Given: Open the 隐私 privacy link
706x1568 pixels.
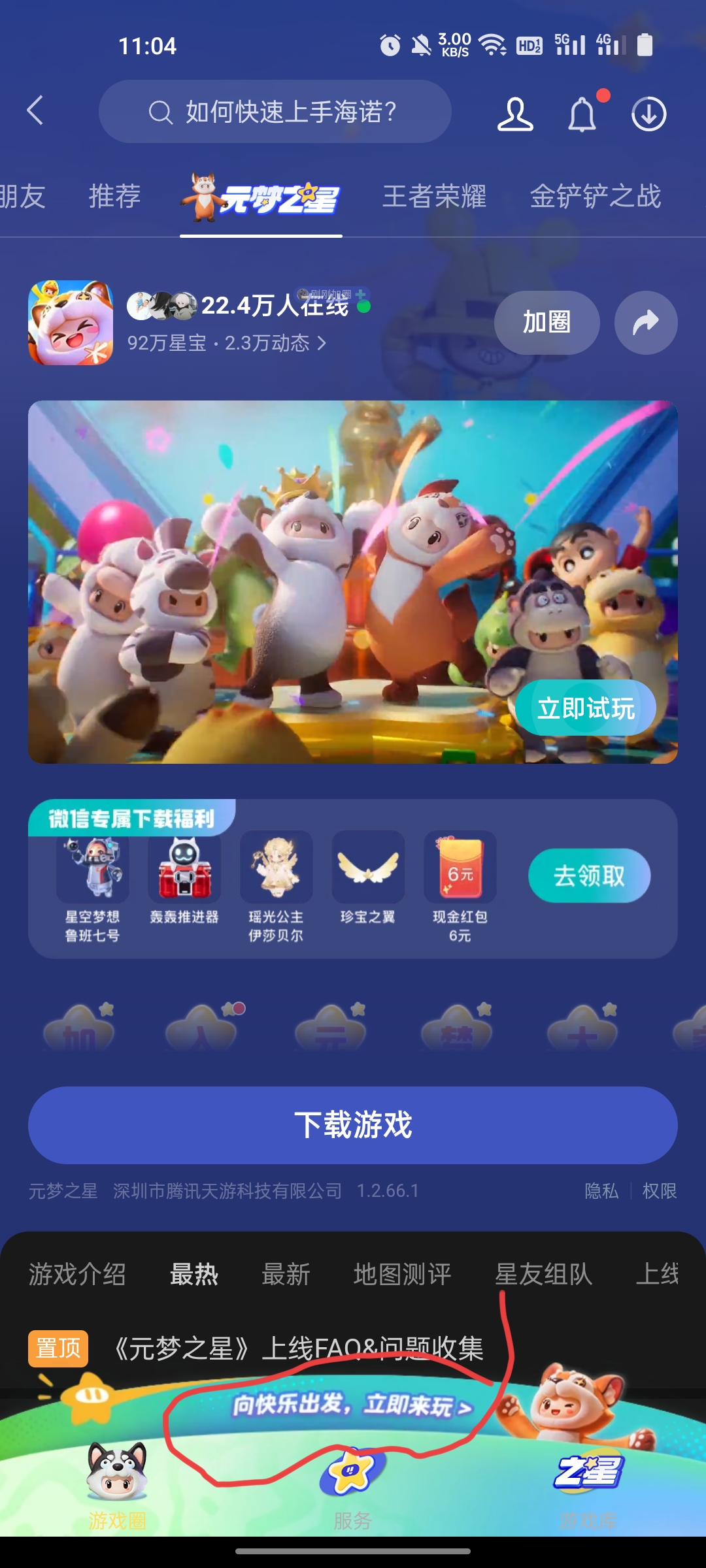Looking at the screenshot, I should click(601, 1191).
